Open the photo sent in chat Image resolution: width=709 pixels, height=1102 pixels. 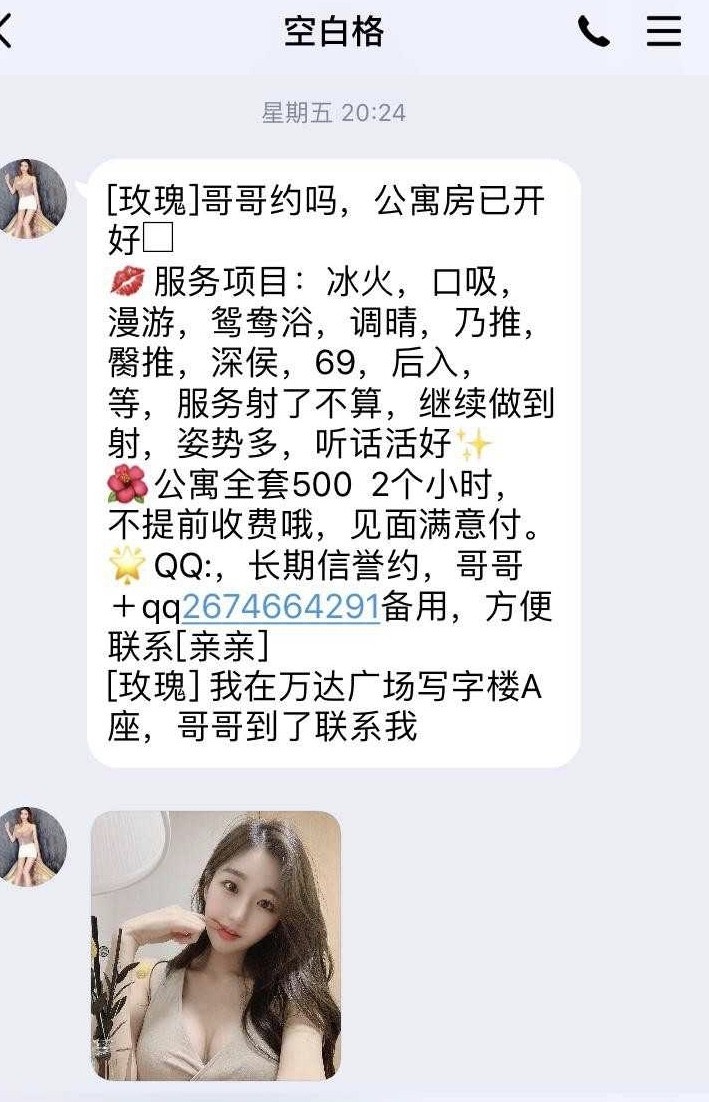point(216,945)
